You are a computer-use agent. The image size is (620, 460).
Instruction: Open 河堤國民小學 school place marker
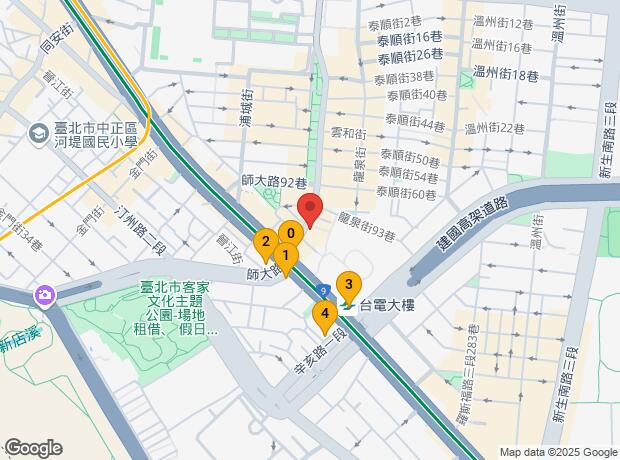(x=39, y=132)
